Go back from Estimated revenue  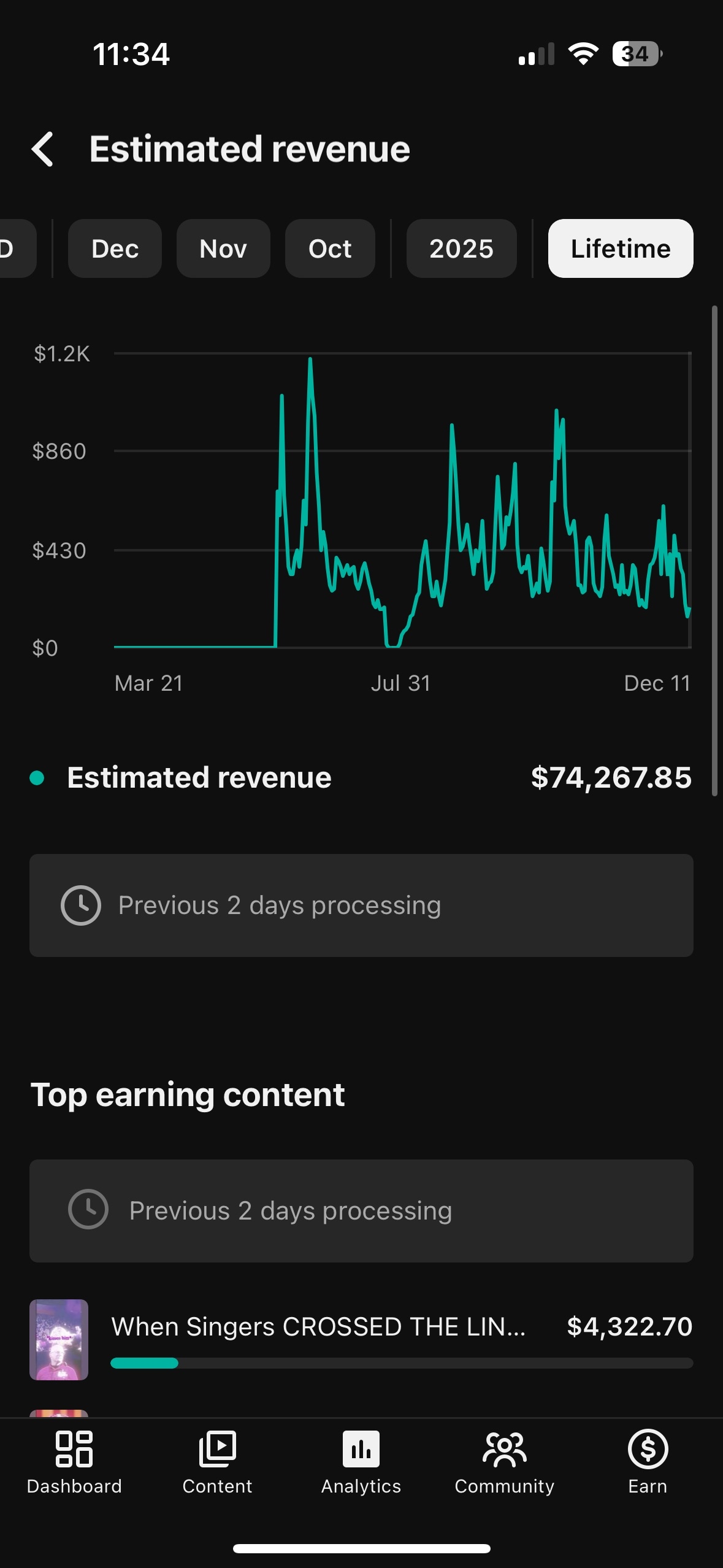pyautogui.click(x=43, y=149)
